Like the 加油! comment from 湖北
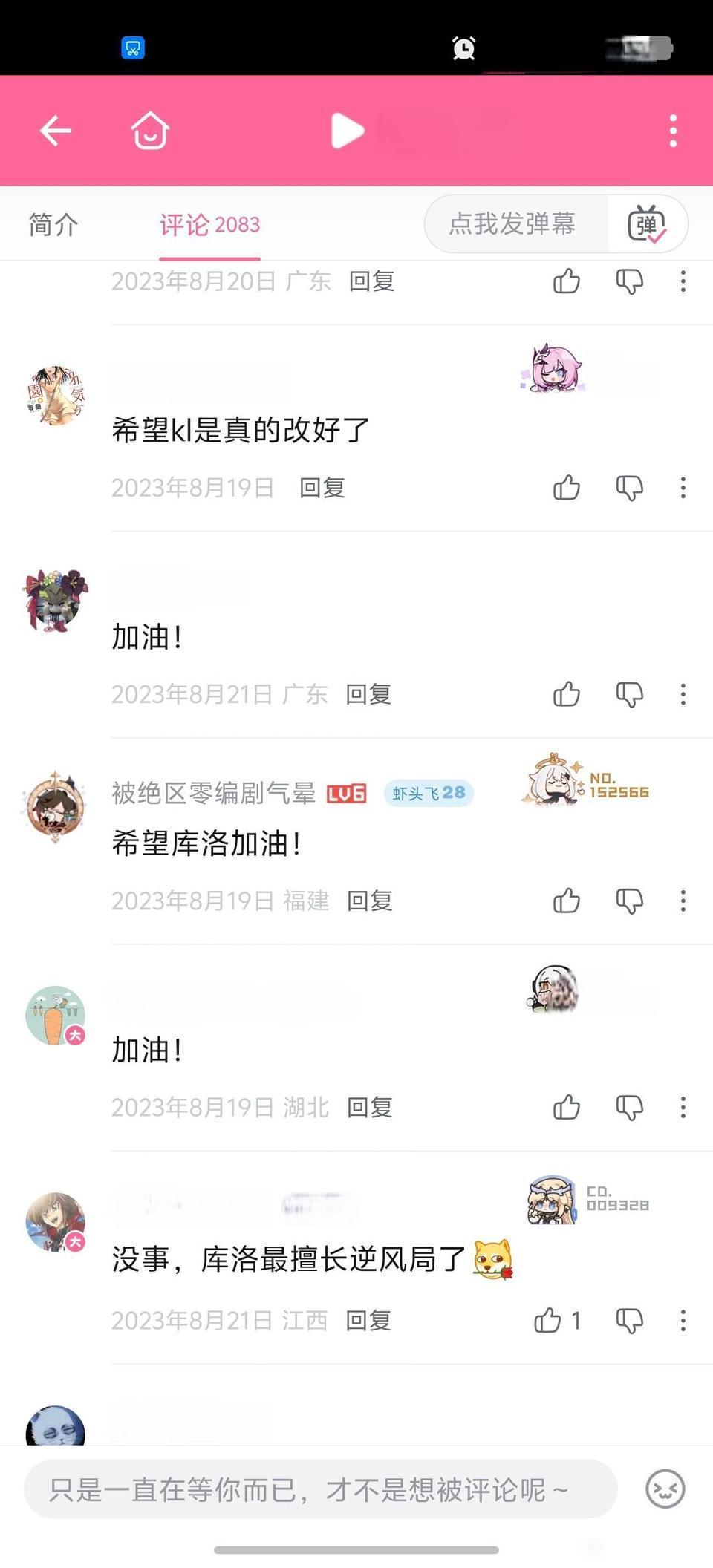The width and height of the screenshot is (713, 1568). pyautogui.click(x=567, y=1108)
